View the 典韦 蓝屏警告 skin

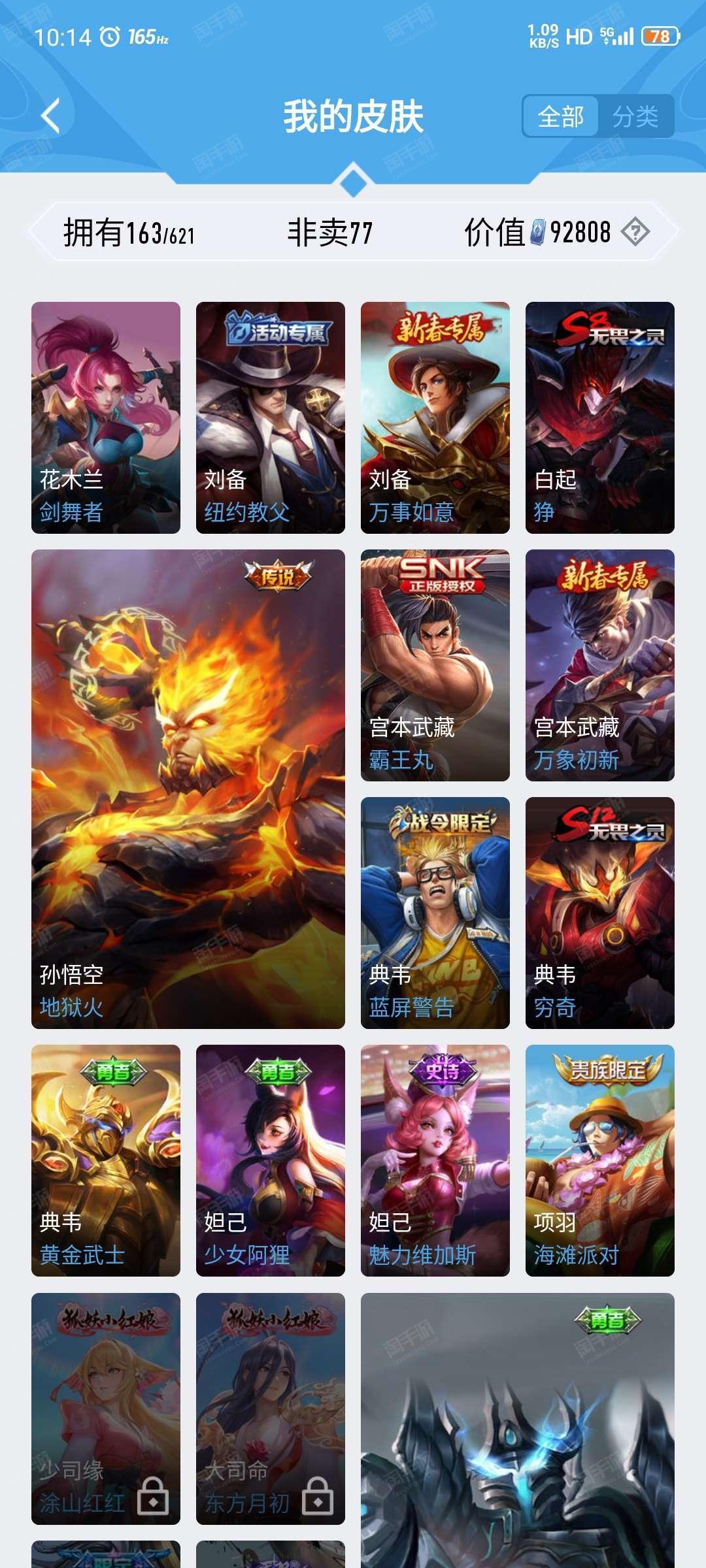point(435,913)
